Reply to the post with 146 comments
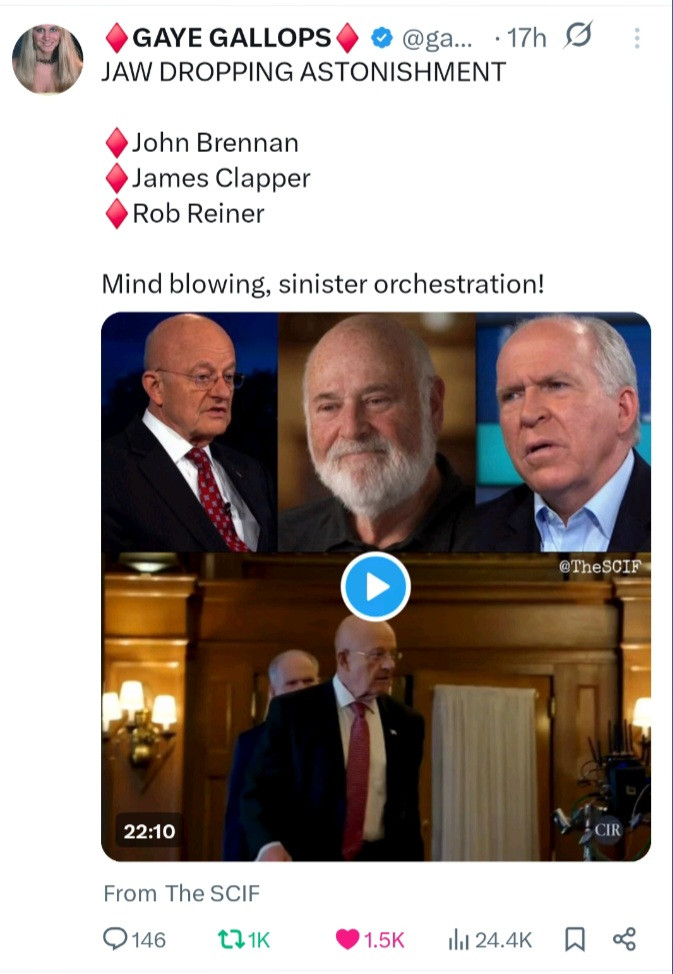The height and width of the screenshot is (974, 673). pyautogui.click(x=134, y=939)
